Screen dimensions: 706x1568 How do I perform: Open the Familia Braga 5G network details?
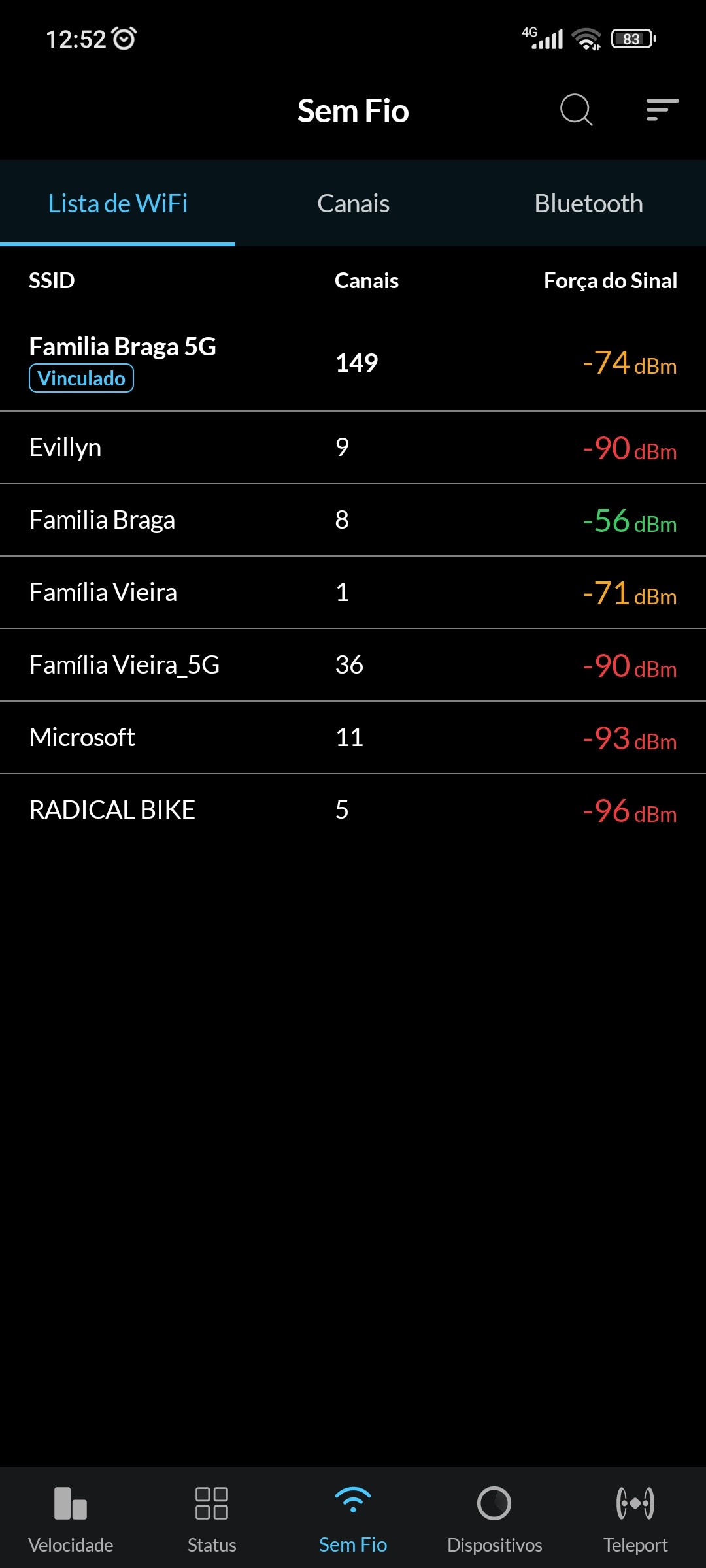(353, 362)
